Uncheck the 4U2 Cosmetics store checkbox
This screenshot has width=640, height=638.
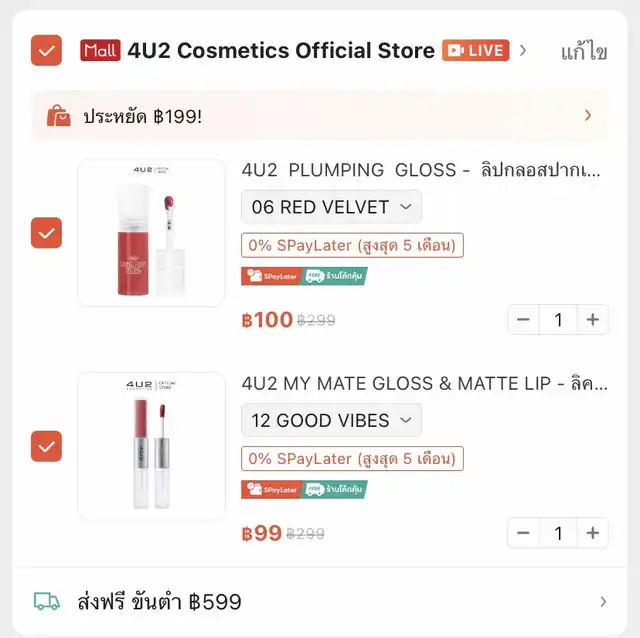coord(46,50)
